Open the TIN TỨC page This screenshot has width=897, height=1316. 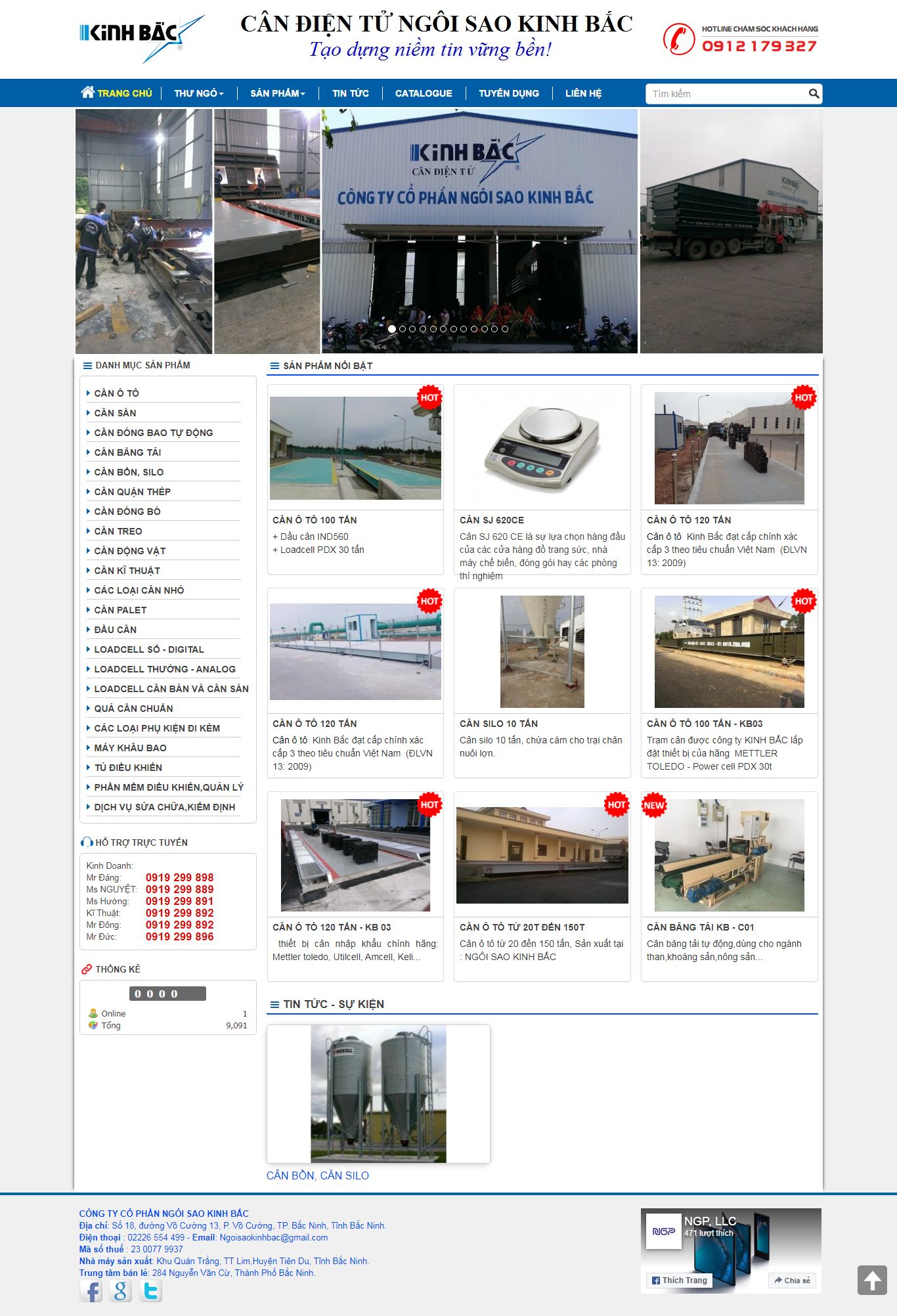tap(350, 93)
